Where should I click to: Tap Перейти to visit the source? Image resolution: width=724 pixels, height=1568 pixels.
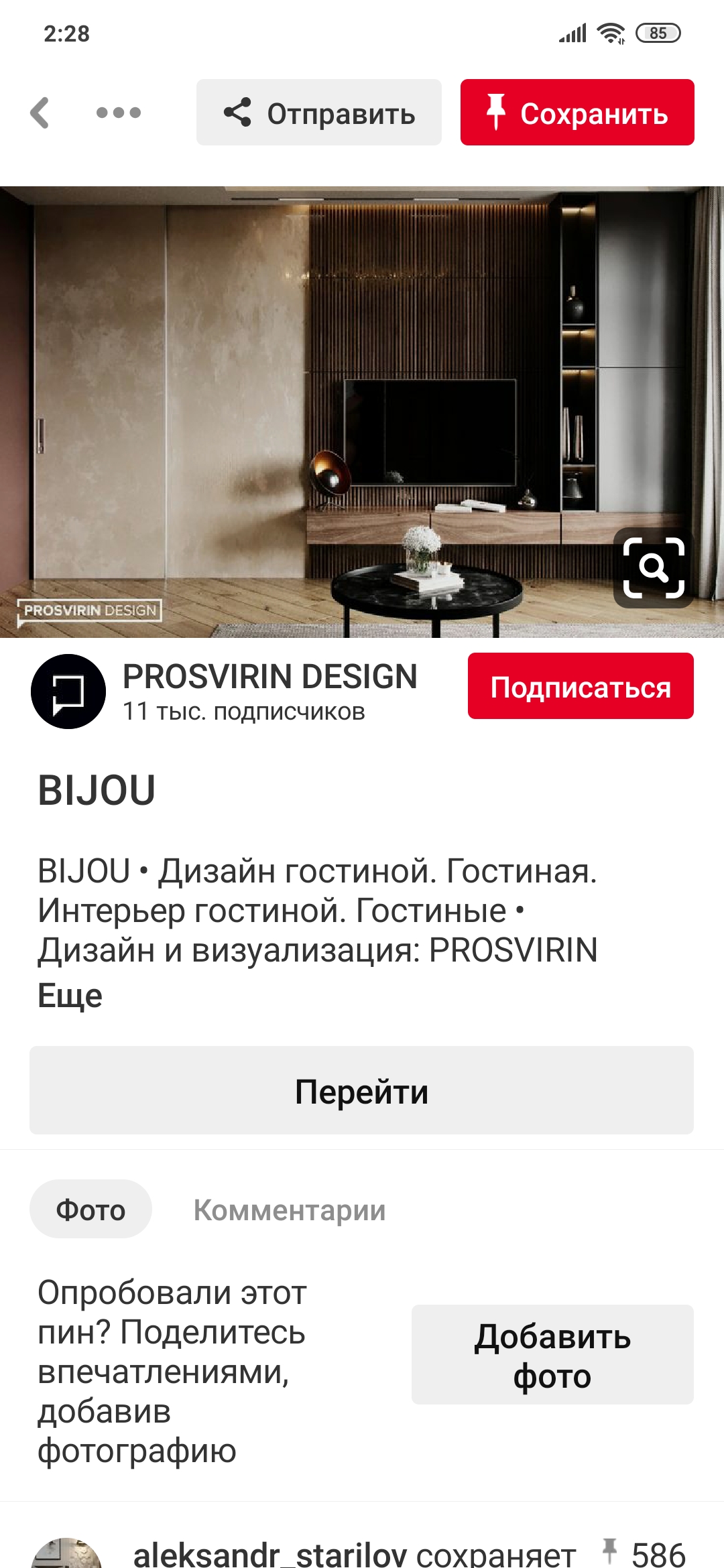tap(361, 1090)
